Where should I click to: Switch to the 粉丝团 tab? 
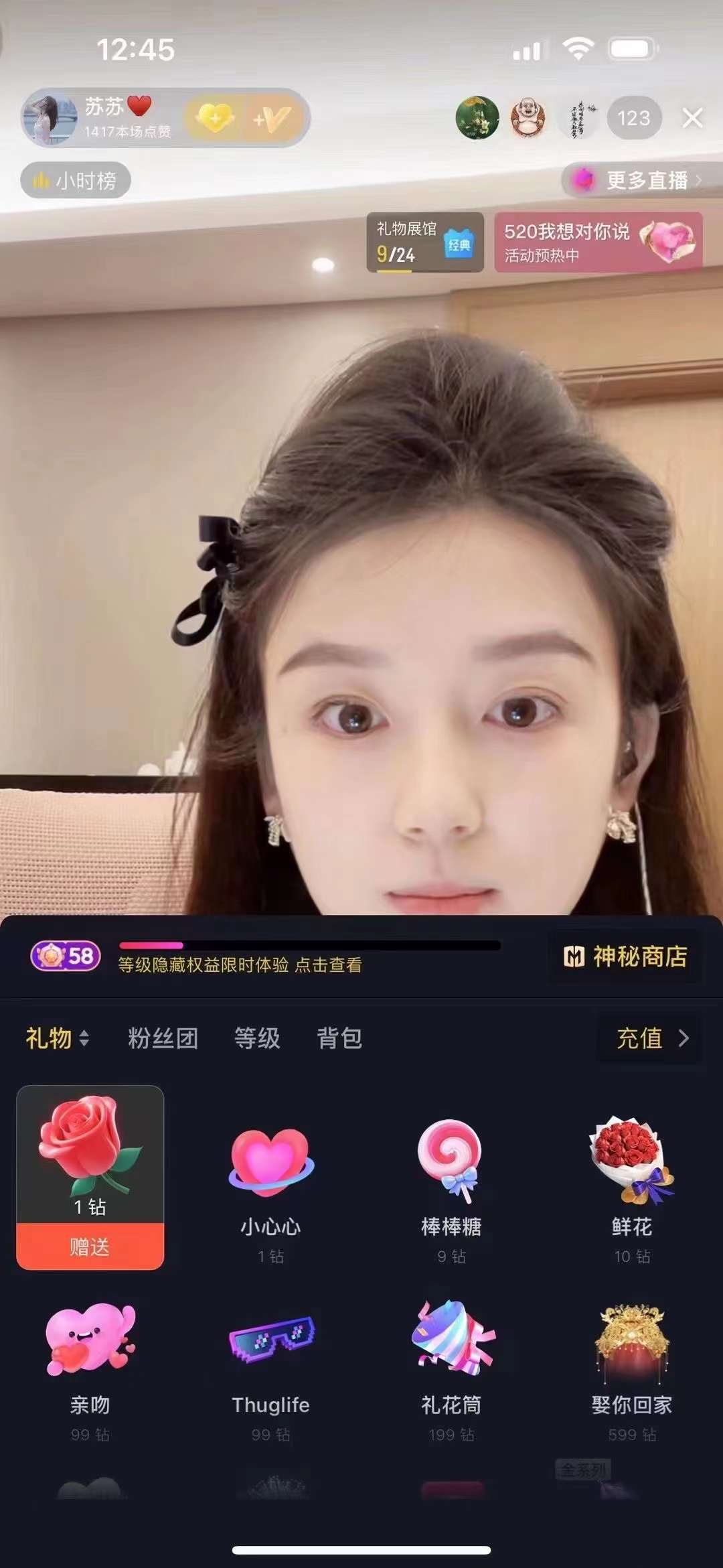pyautogui.click(x=163, y=1038)
